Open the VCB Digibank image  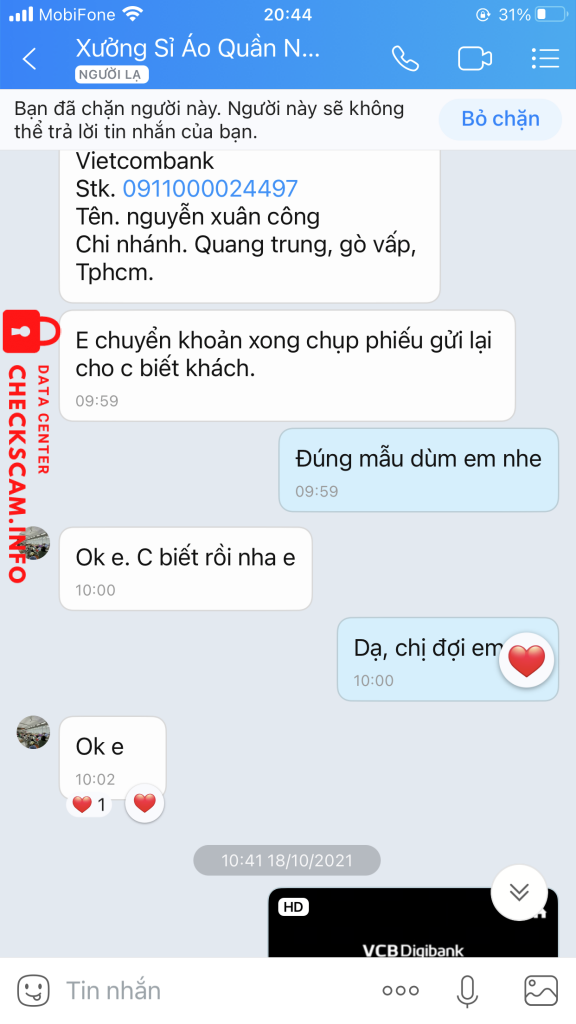tap(413, 923)
